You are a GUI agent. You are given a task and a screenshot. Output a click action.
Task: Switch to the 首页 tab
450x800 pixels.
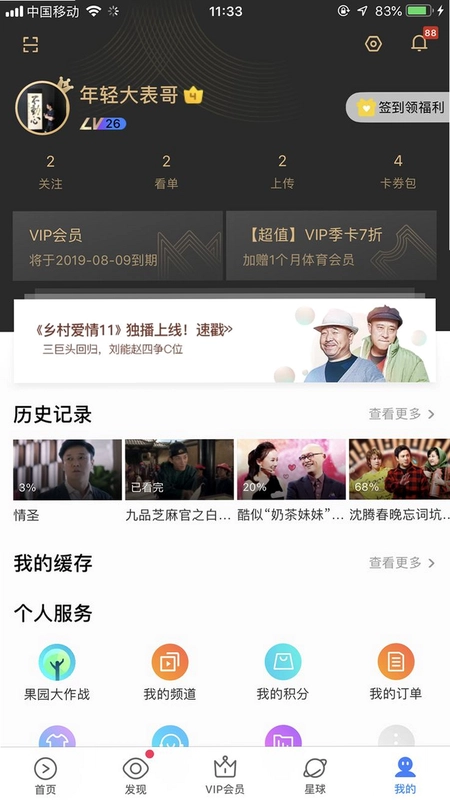[x=45, y=776]
